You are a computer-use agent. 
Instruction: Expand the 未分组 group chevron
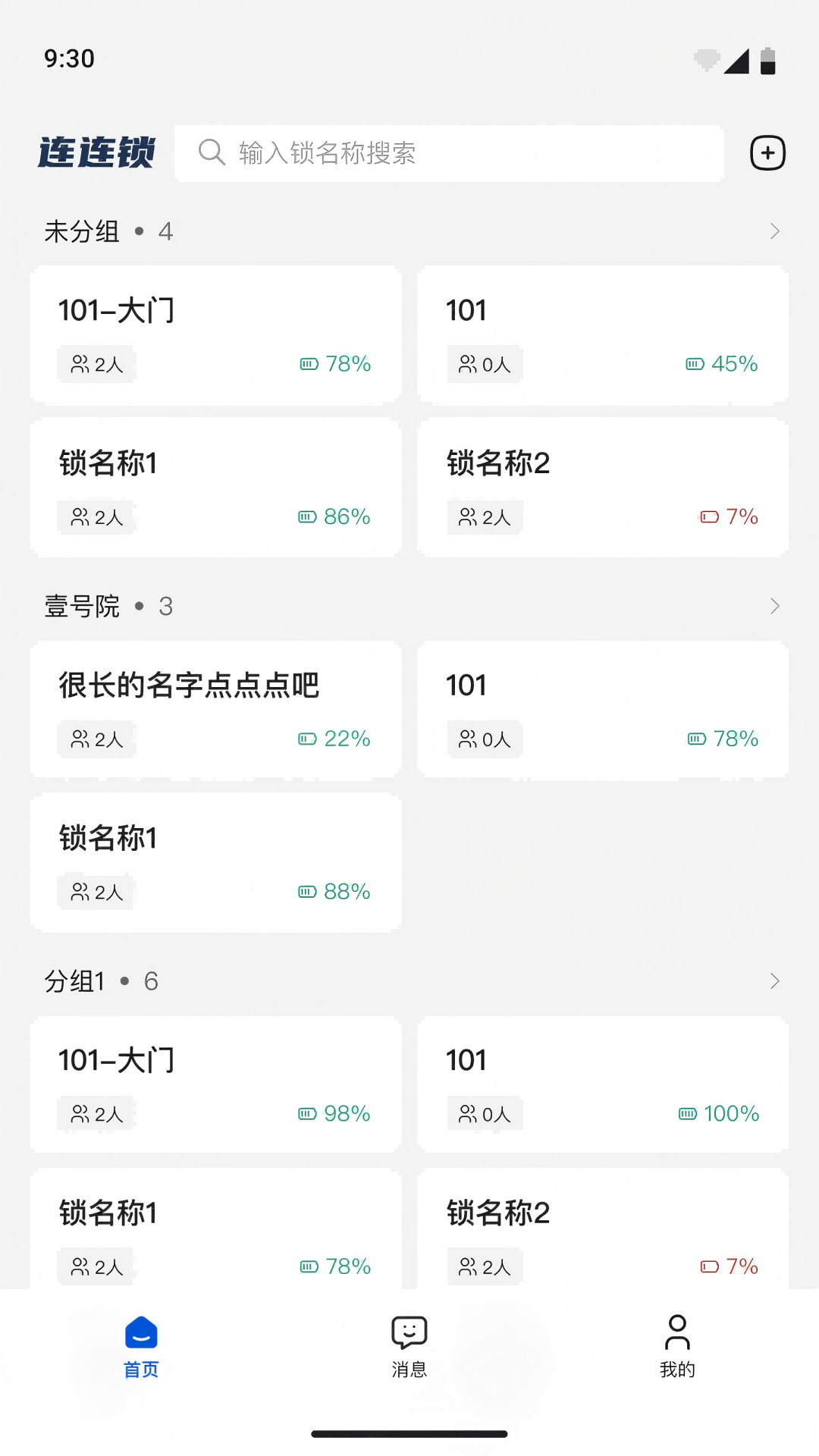click(x=774, y=231)
